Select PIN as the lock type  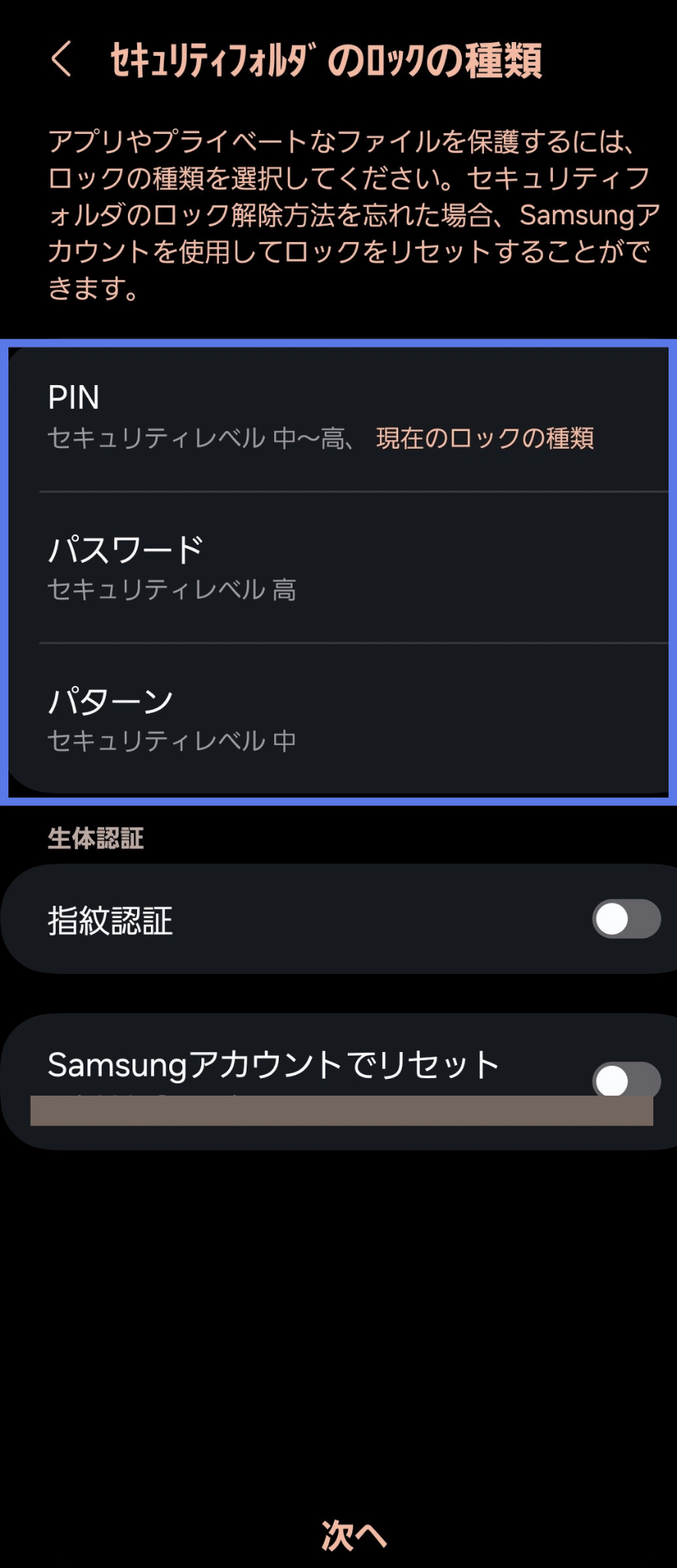tap(337, 417)
